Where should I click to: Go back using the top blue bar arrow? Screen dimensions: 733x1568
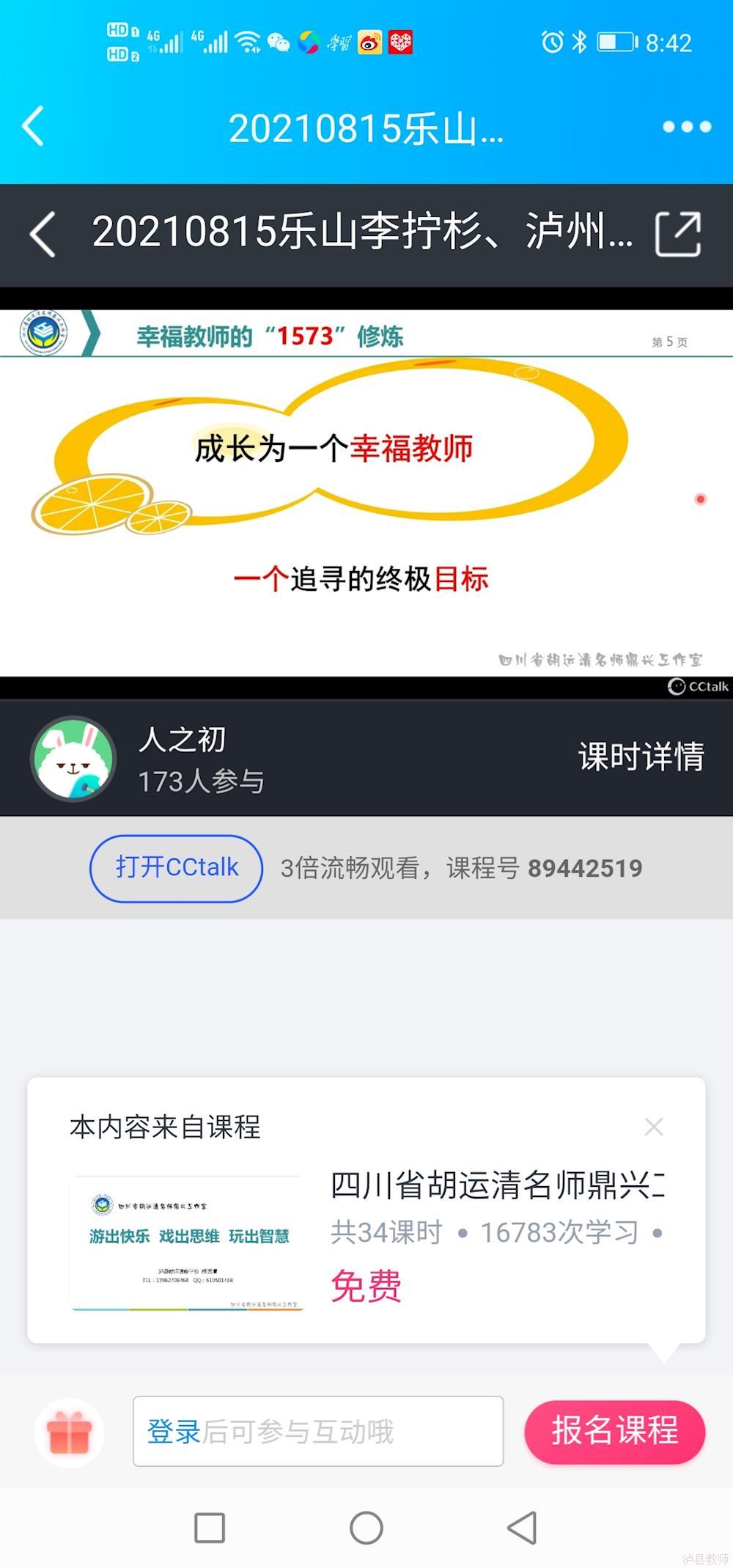point(34,127)
